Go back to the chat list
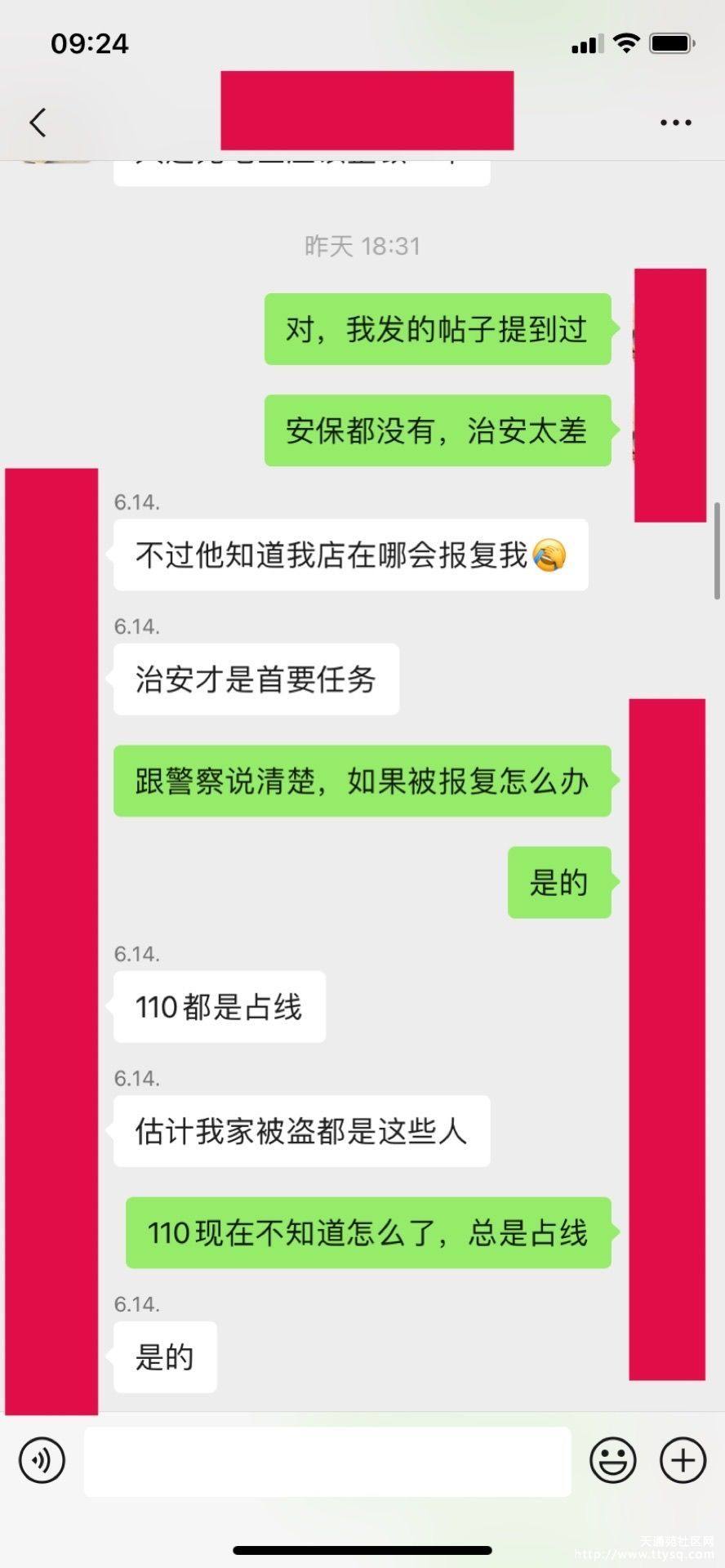Viewport: 725px width, 1568px height. point(38,122)
